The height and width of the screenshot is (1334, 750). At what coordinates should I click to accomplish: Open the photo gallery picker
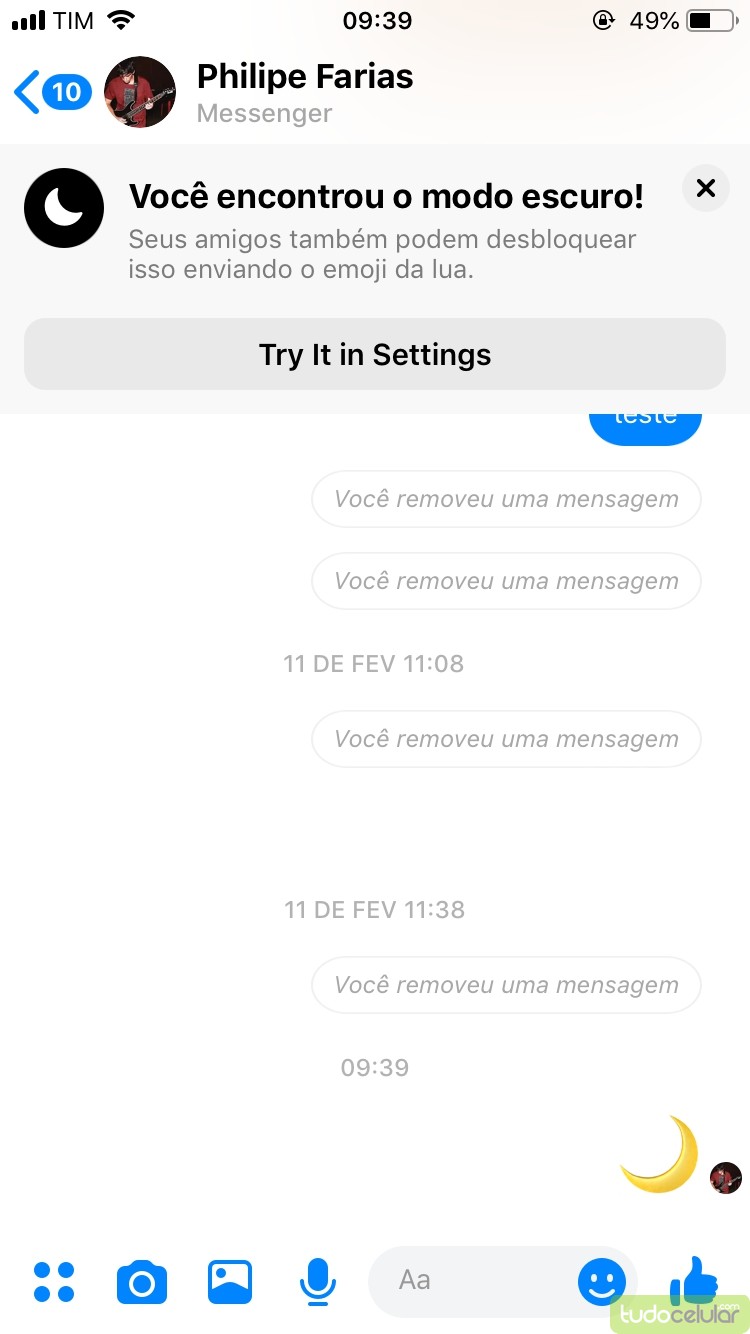pos(230,1282)
